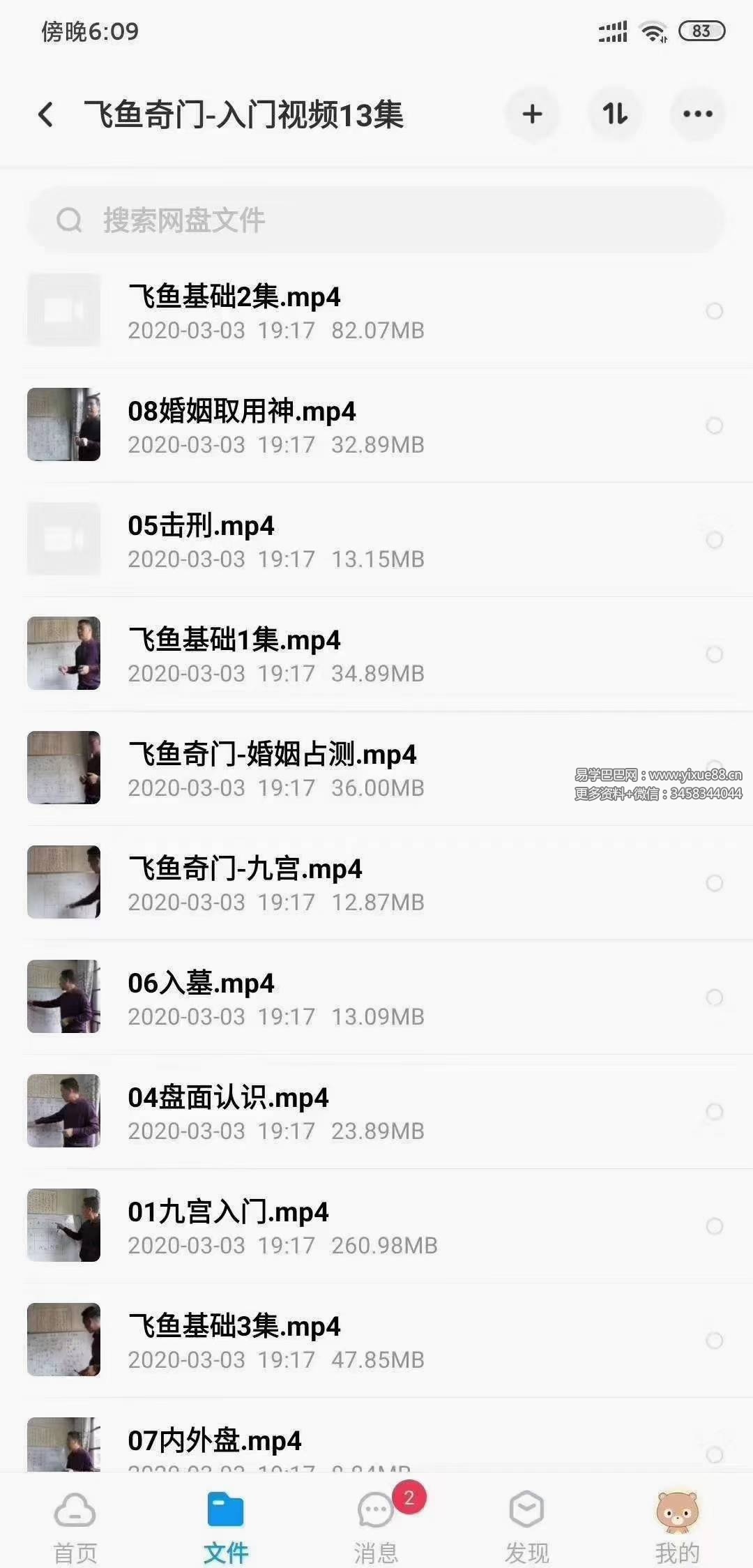Select the checkbox for 飞鱼基础3集.mp4

click(x=715, y=1341)
